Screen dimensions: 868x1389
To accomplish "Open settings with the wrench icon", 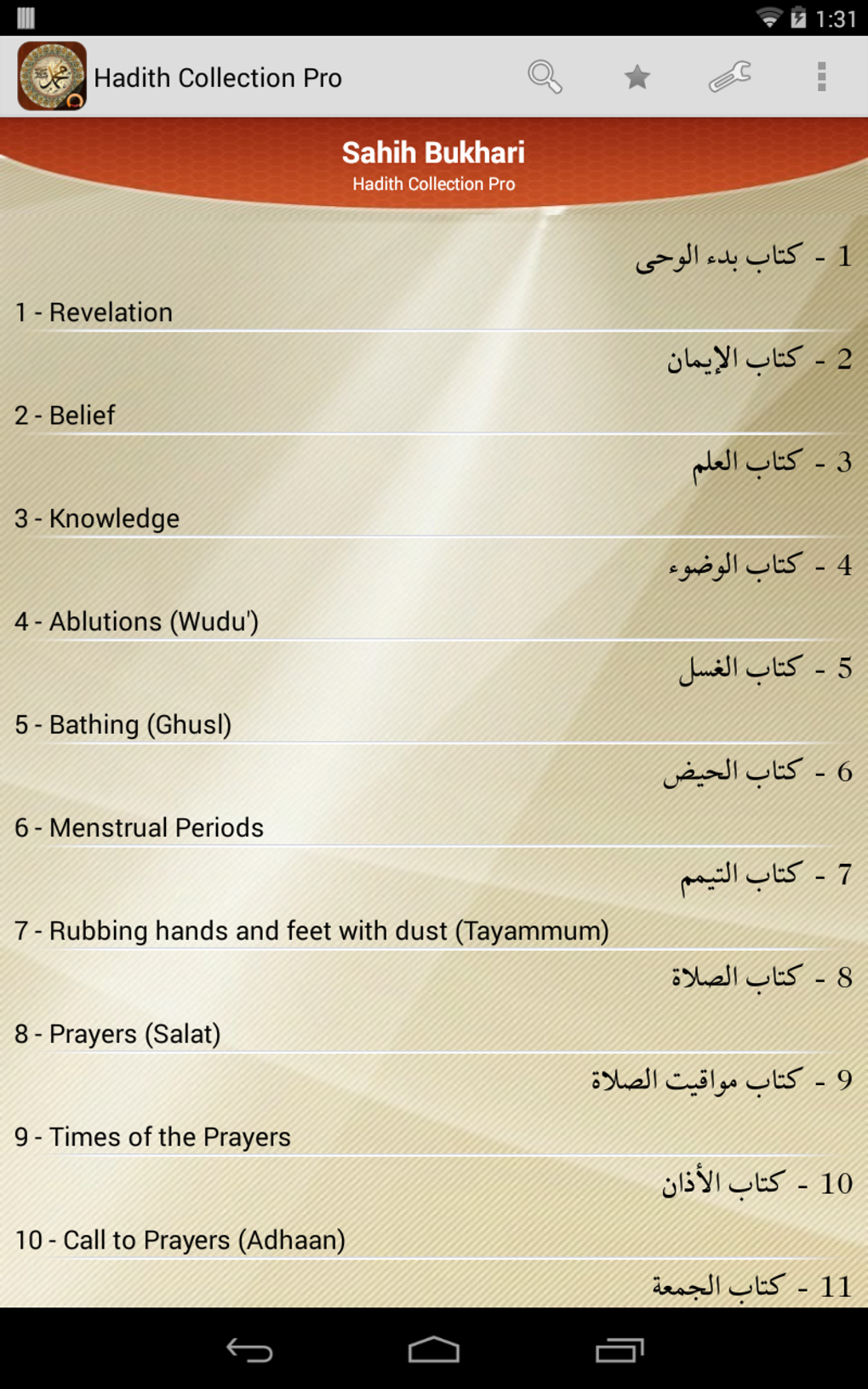I will pyautogui.click(x=730, y=77).
